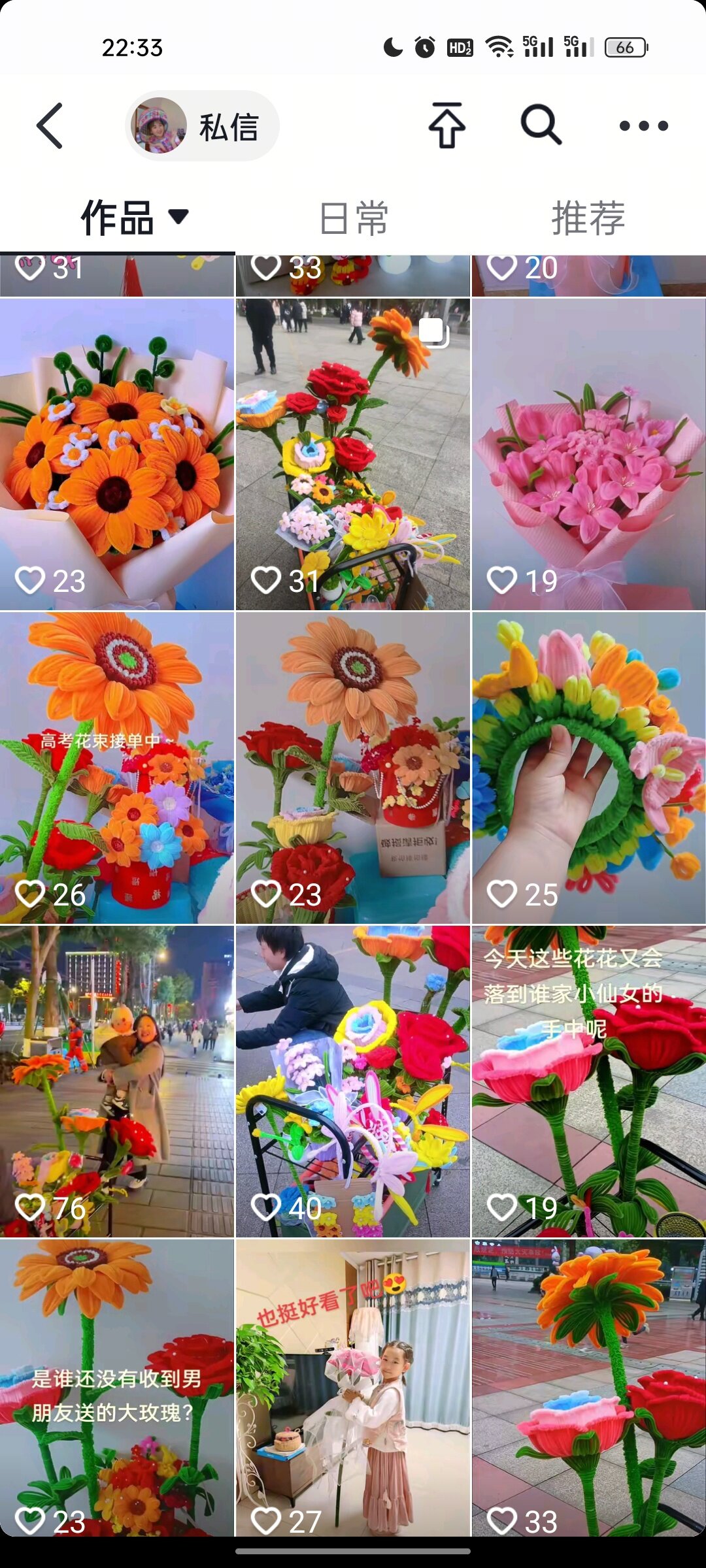Switch to the 日常 tab
Viewport: 706px width, 1568px height.
[x=354, y=219]
